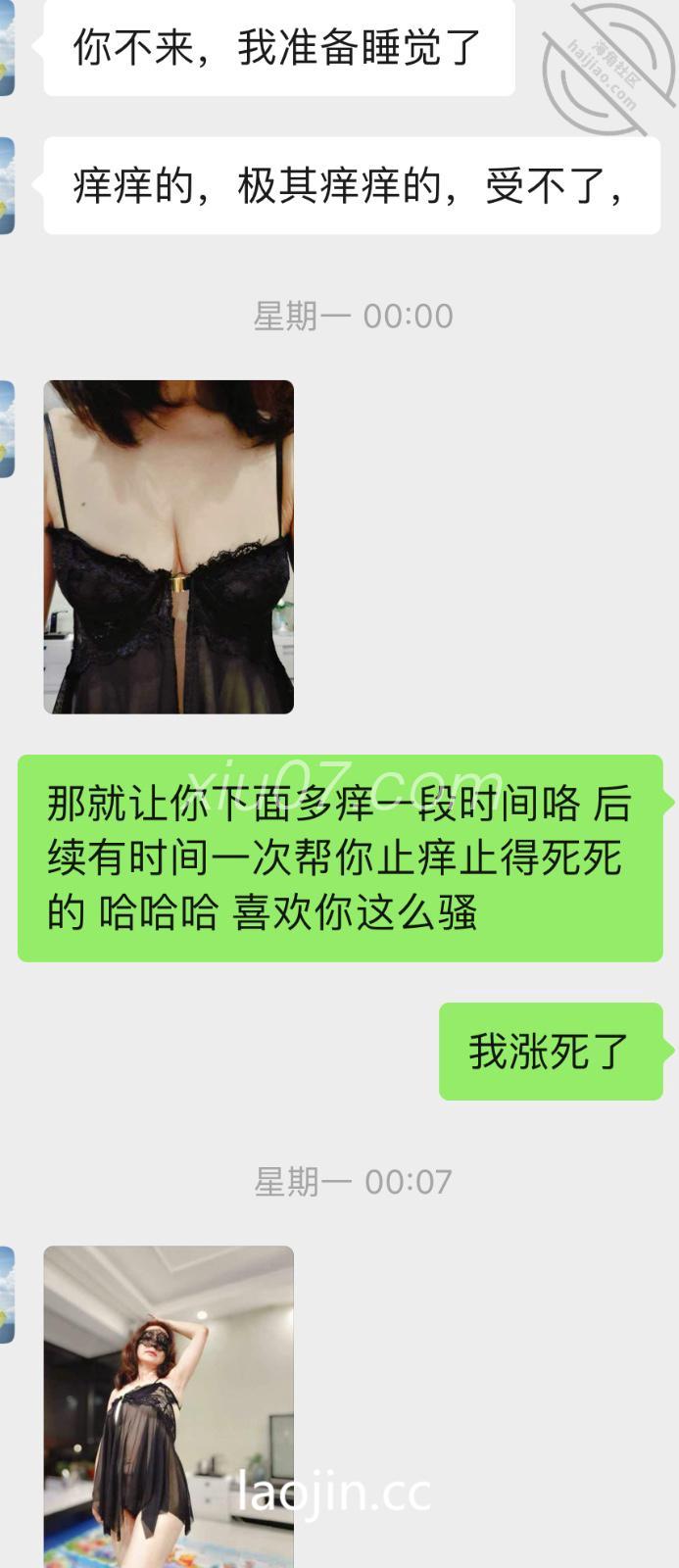The height and width of the screenshot is (1568, 679).
Task: Open the photo message sent at 00:07
Action: click(169, 1406)
